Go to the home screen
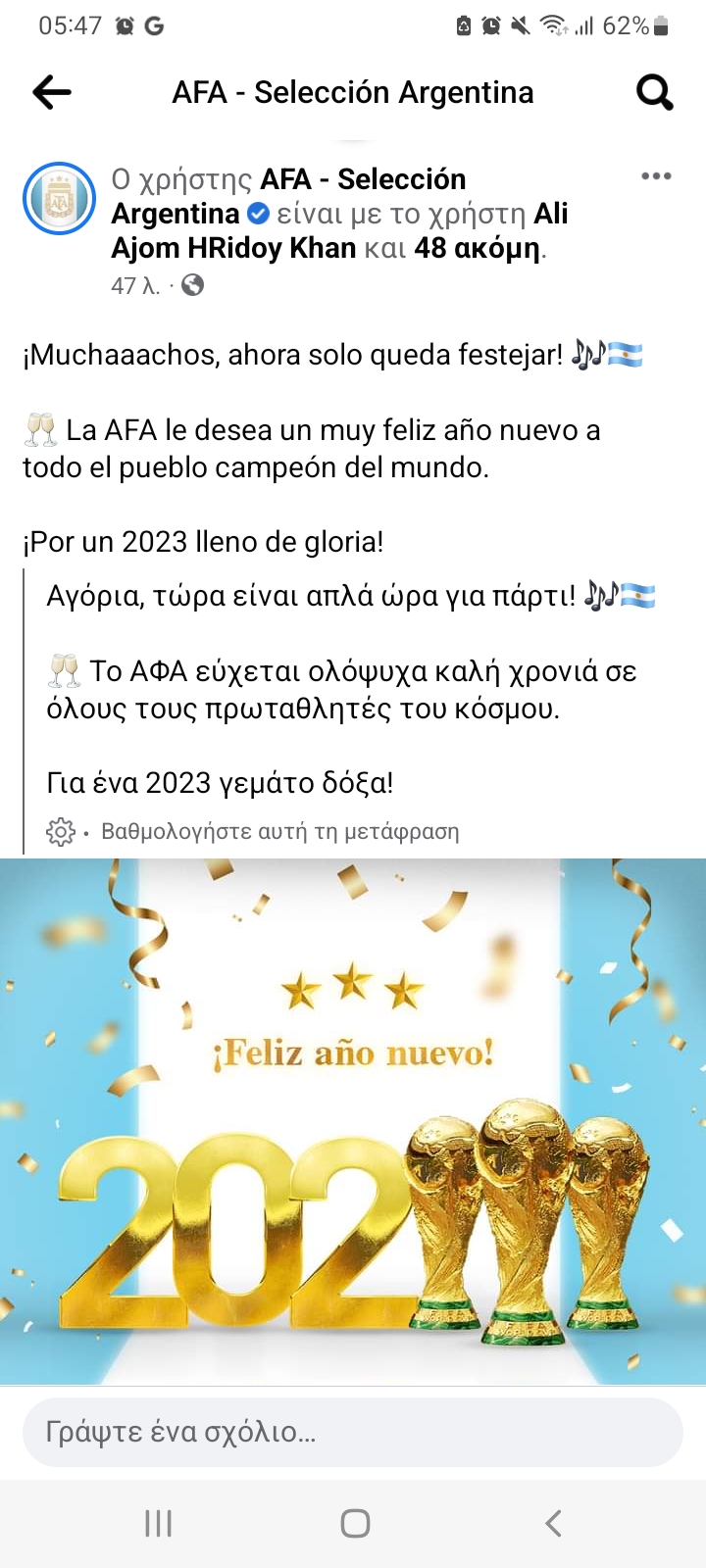The width and height of the screenshot is (706, 1568). (354, 1523)
